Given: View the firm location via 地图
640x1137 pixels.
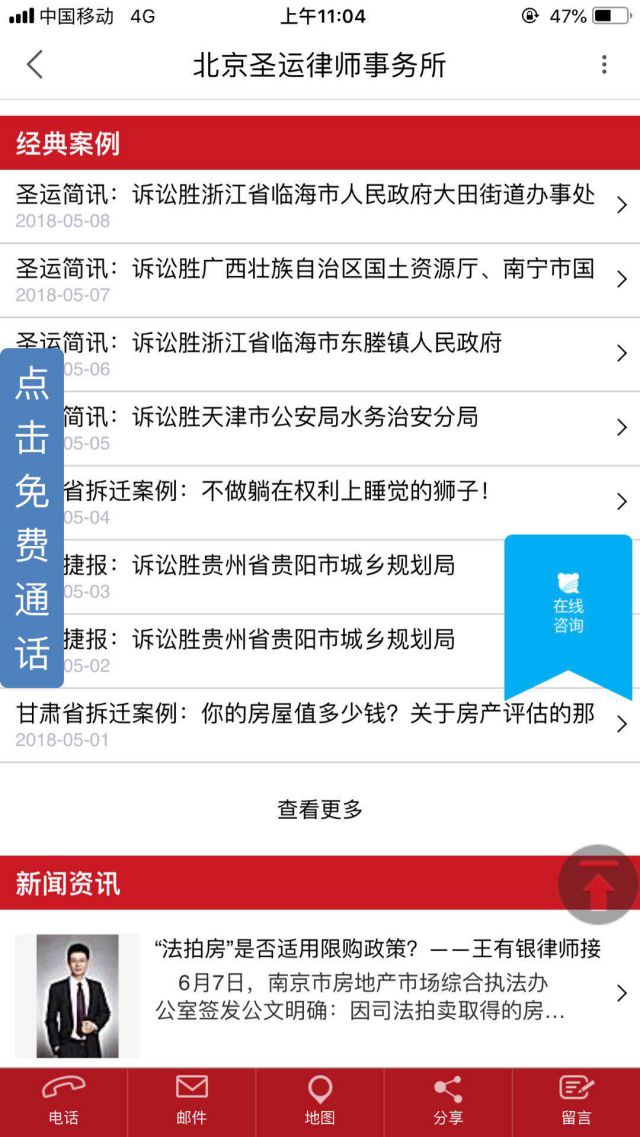Looking at the screenshot, I should (x=320, y=1100).
